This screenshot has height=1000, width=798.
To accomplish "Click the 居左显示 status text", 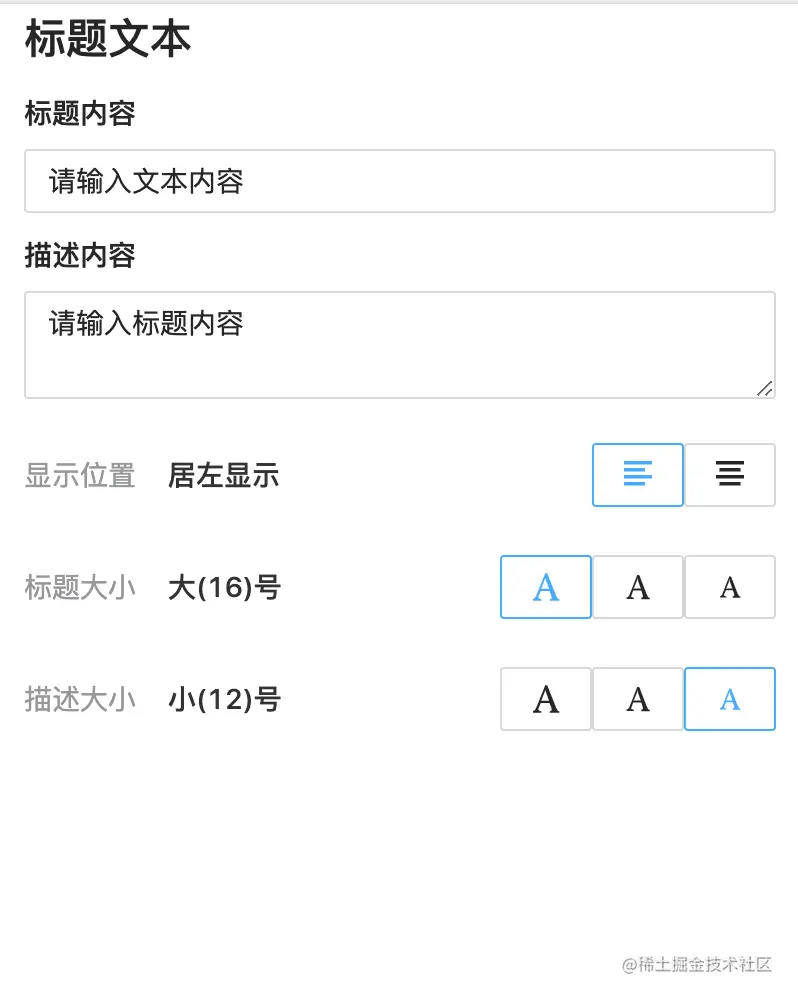I will 222,476.
